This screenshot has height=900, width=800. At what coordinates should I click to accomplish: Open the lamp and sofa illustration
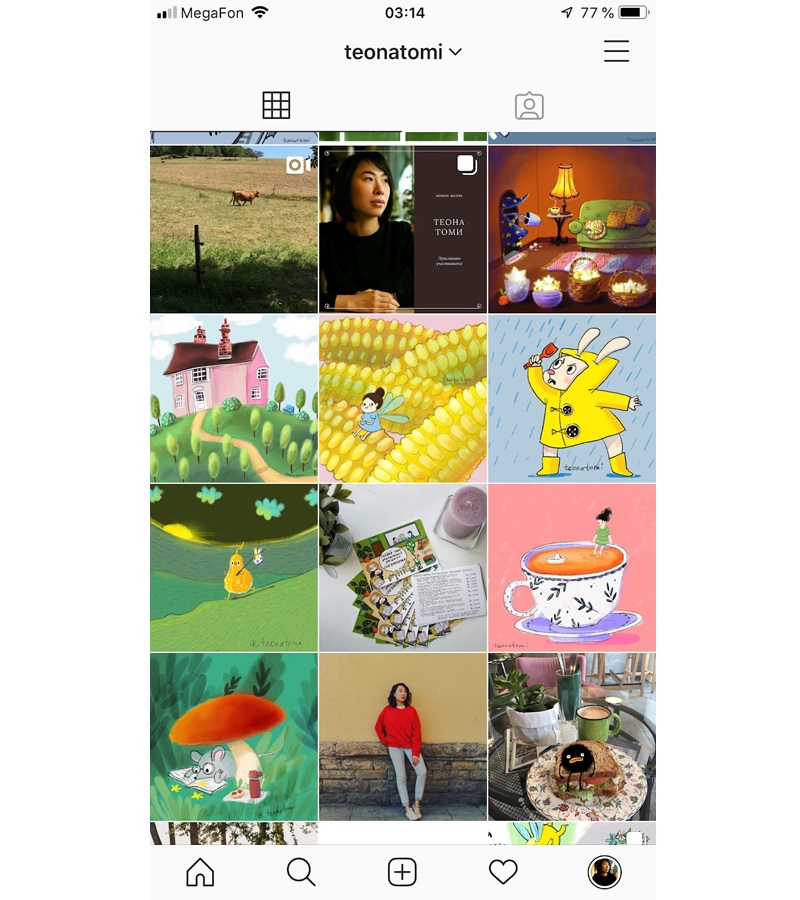coord(572,229)
